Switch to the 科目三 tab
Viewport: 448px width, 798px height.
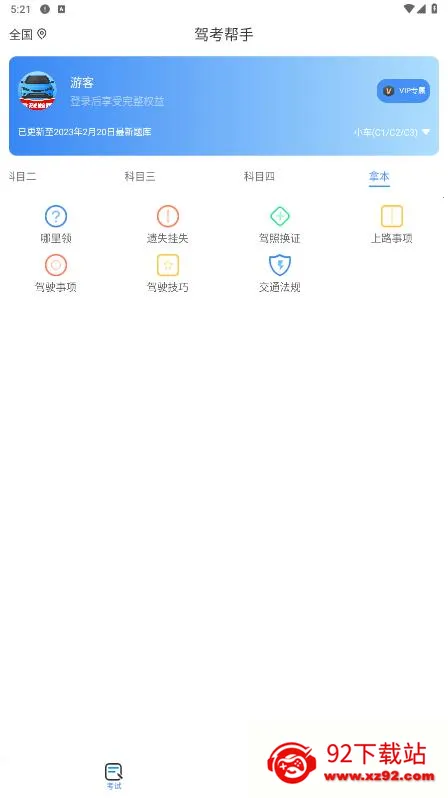tap(140, 177)
